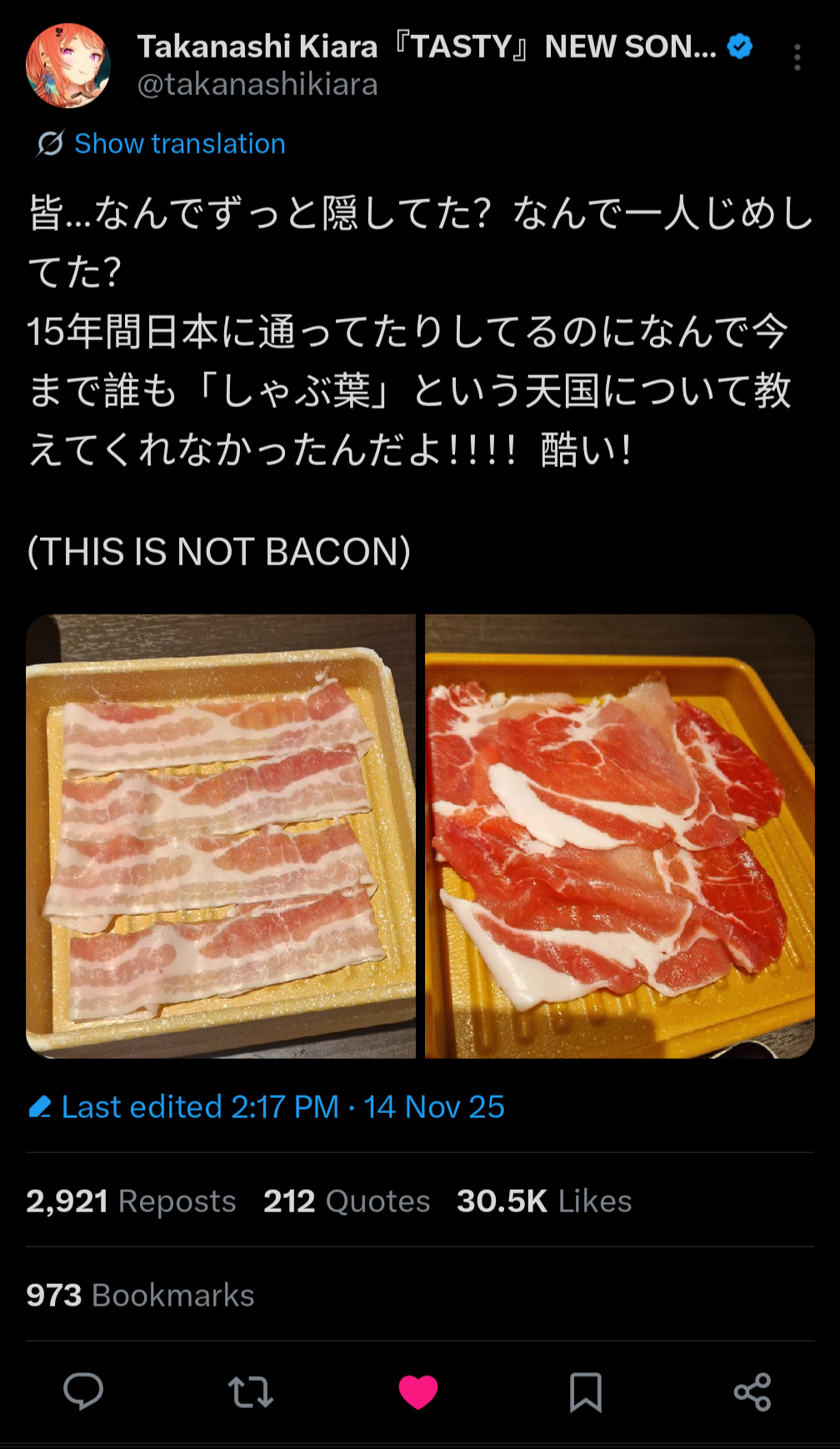Open the @takanashikiara handle
Screen dimensions: 840x1449
pos(257,85)
